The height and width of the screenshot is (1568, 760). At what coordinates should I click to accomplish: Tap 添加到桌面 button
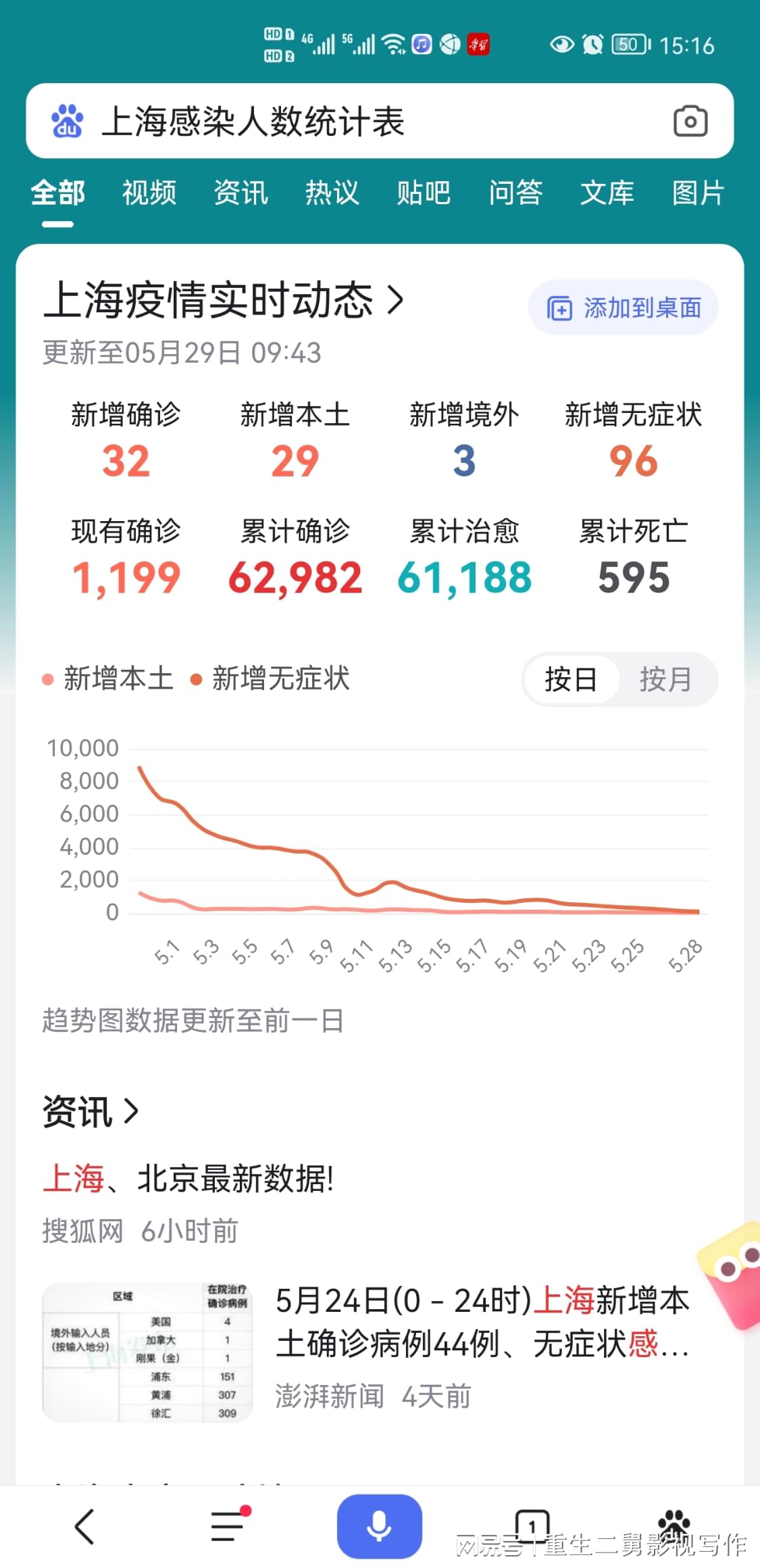623,308
